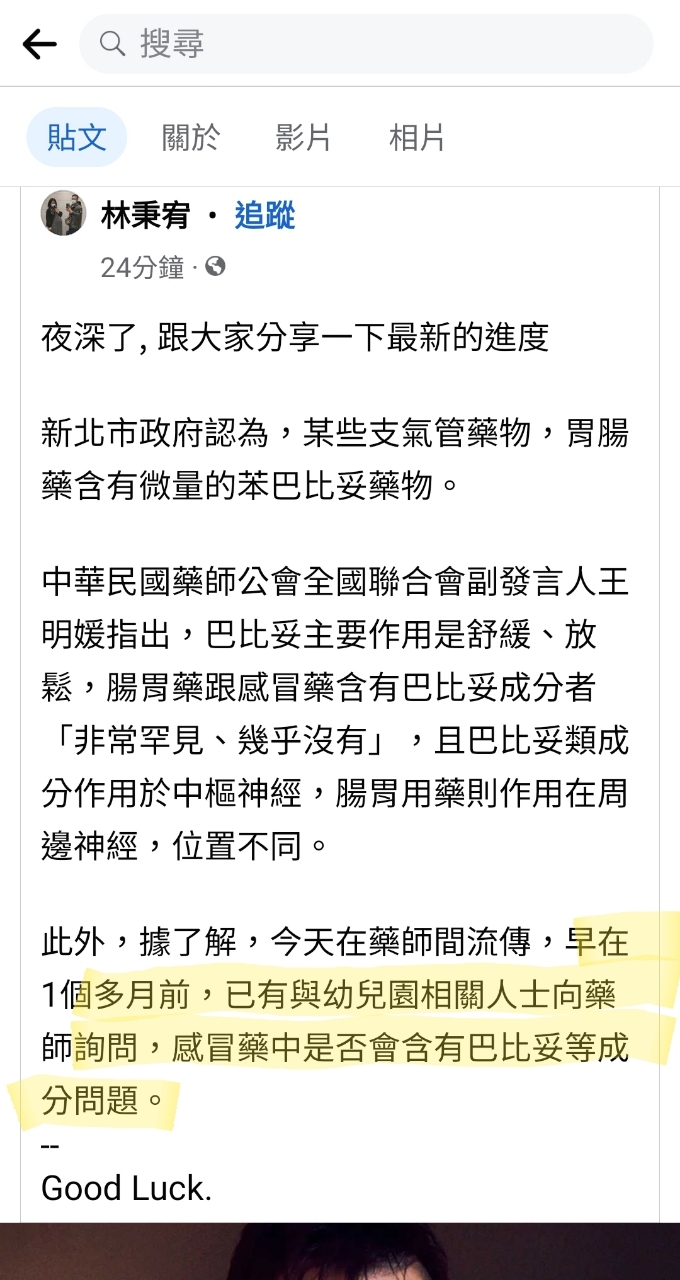This screenshot has width=680, height=1280.
Task: Select the 相片 tab
Action: [x=417, y=137]
